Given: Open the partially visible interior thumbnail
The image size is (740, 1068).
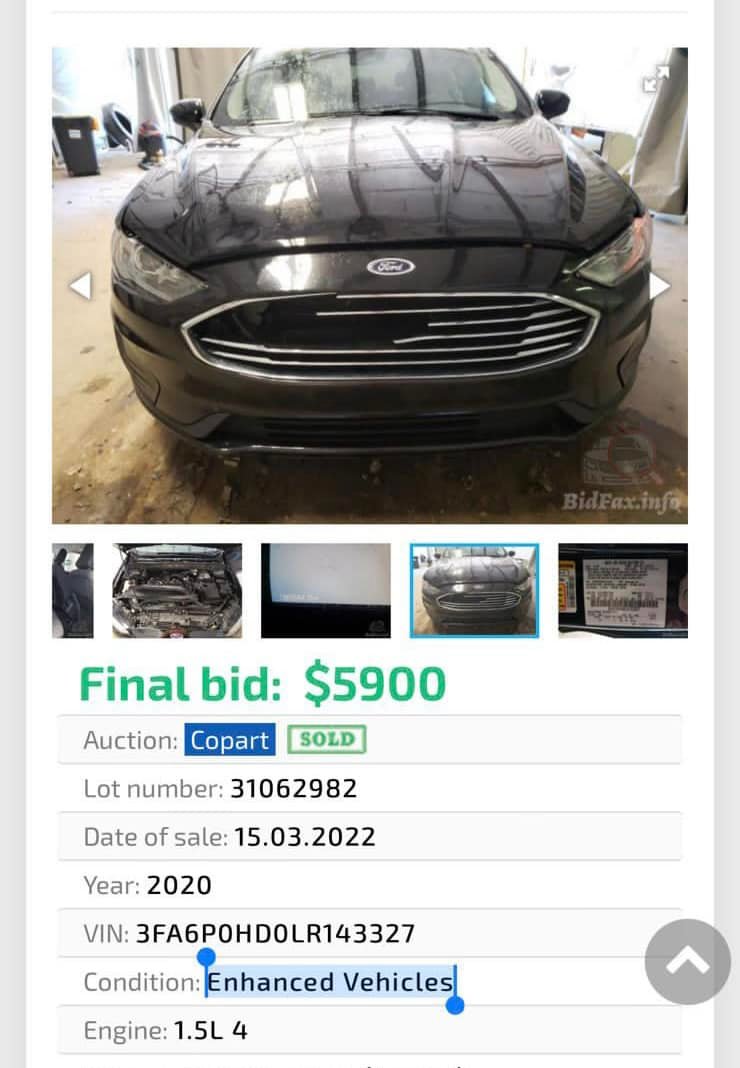Looking at the screenshot, I should [73, 590].
